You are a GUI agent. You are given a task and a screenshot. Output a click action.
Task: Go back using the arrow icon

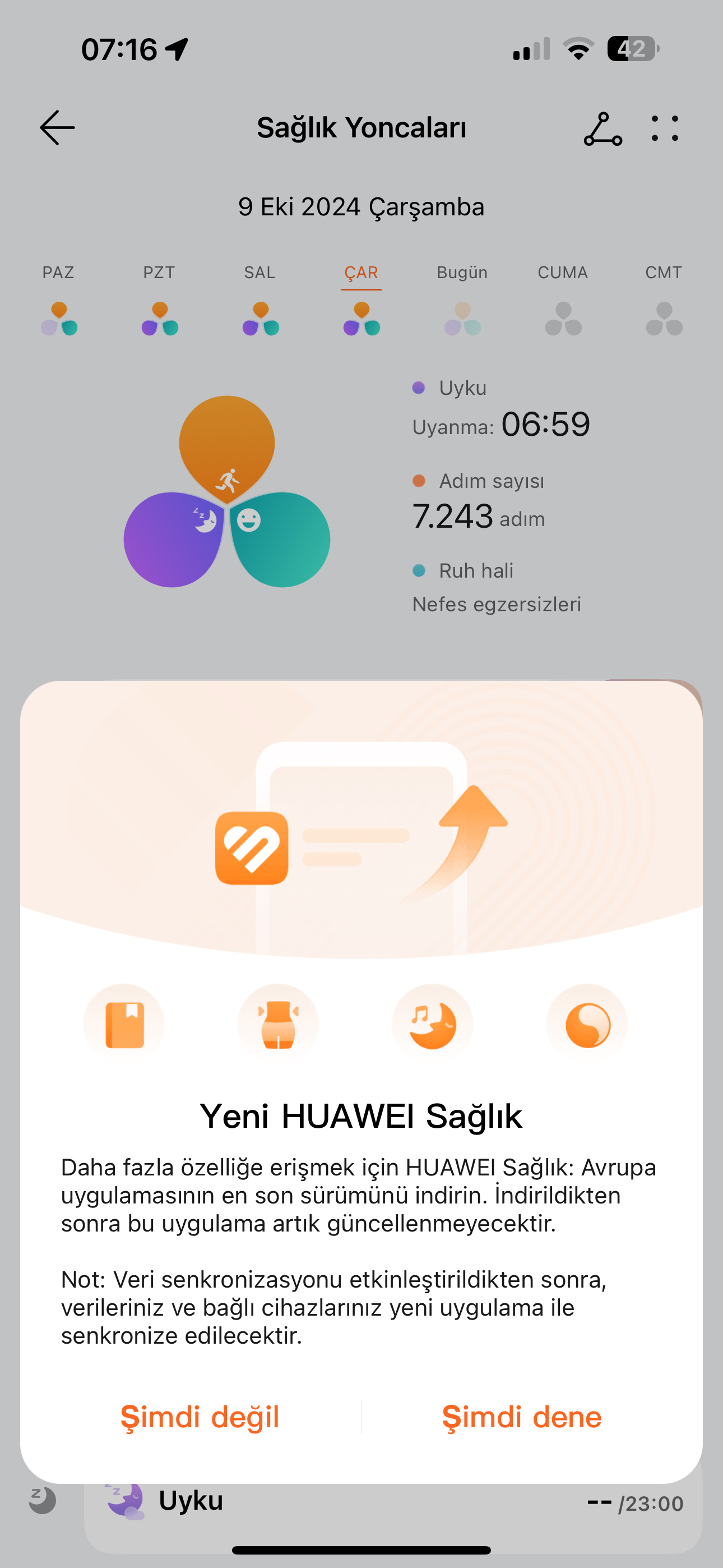coord(57,128)
